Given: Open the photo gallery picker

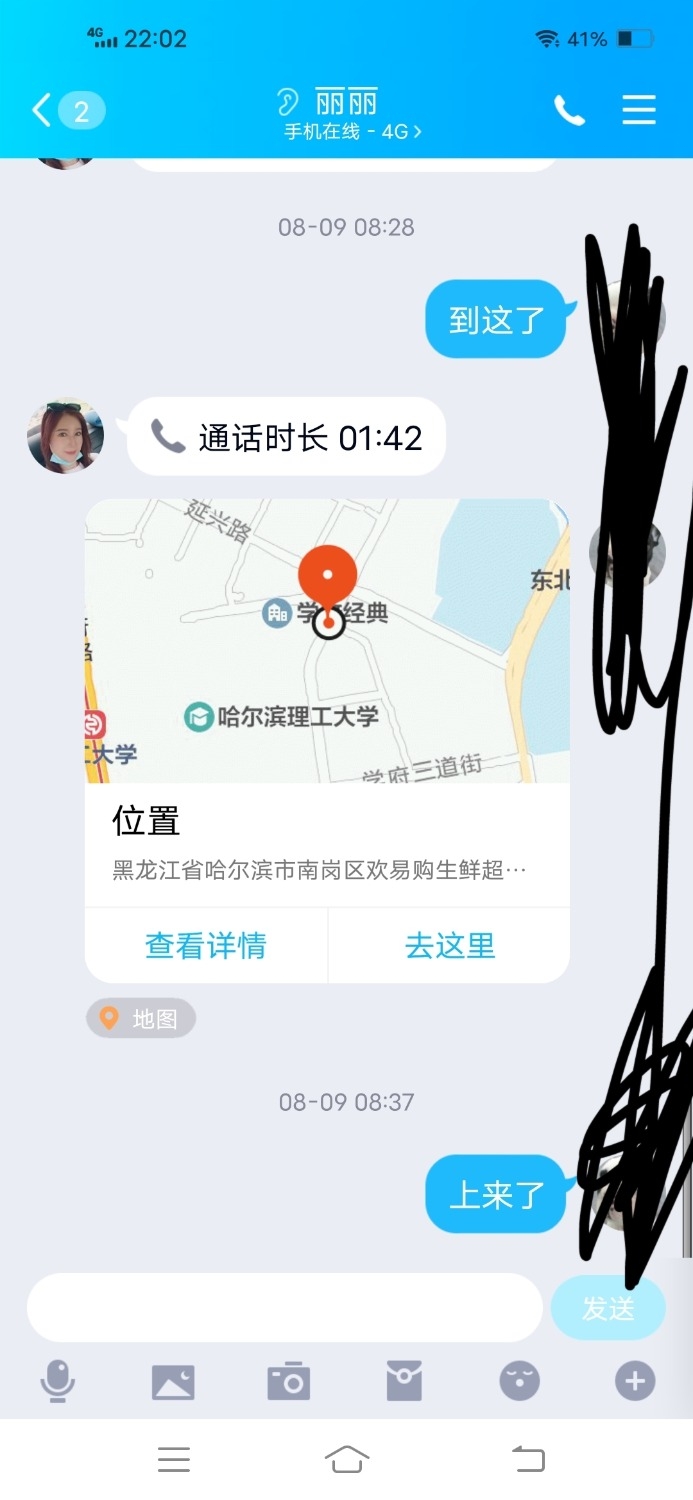Looking at the screenshot, I should point(173,1382).
